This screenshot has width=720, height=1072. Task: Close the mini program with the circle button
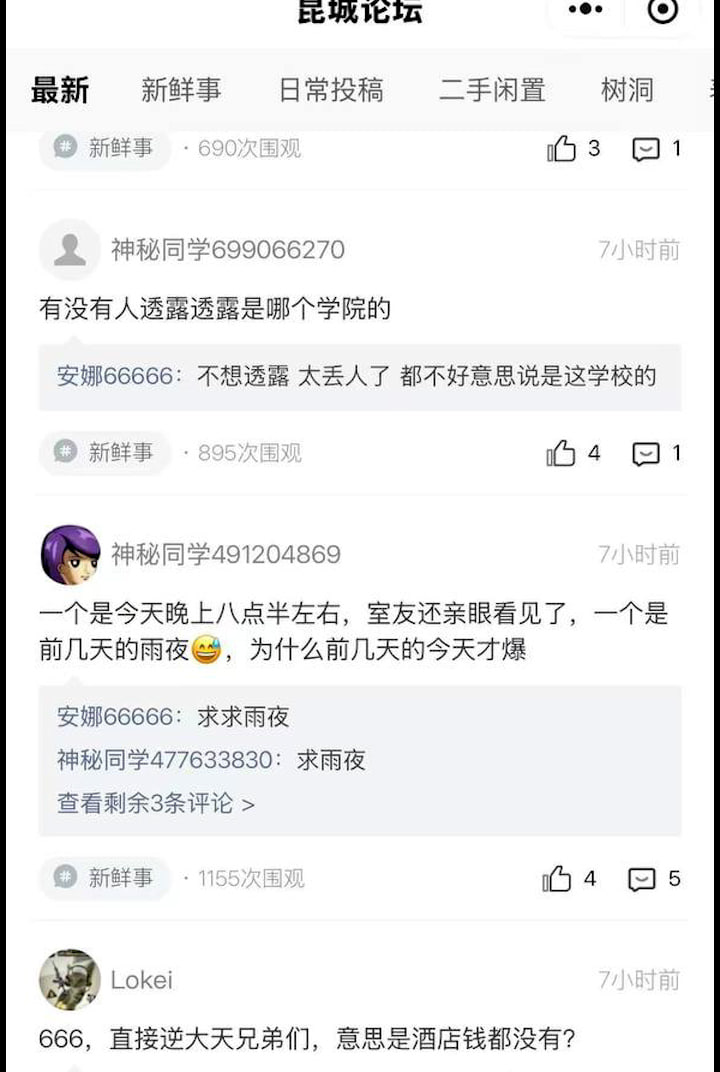[662, 10]
